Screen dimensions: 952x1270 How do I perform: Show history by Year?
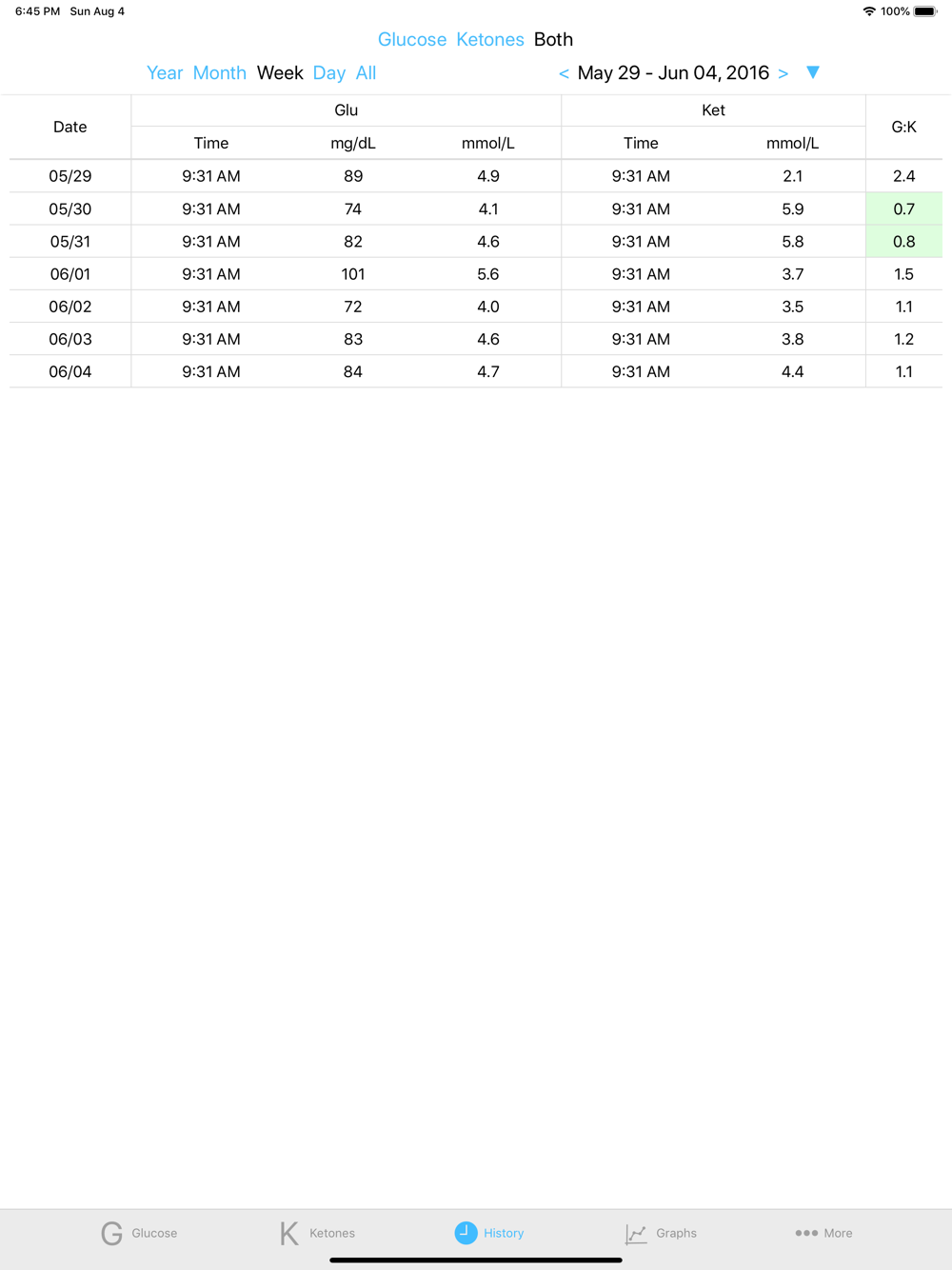tap(164, 73)
